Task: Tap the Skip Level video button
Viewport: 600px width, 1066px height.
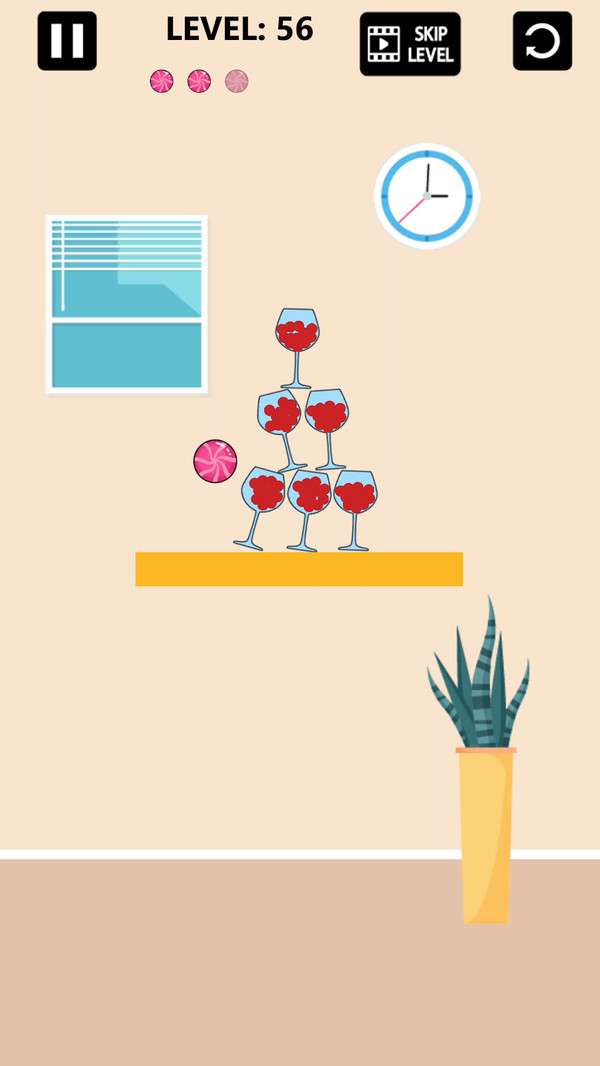Action: (410, 44)
